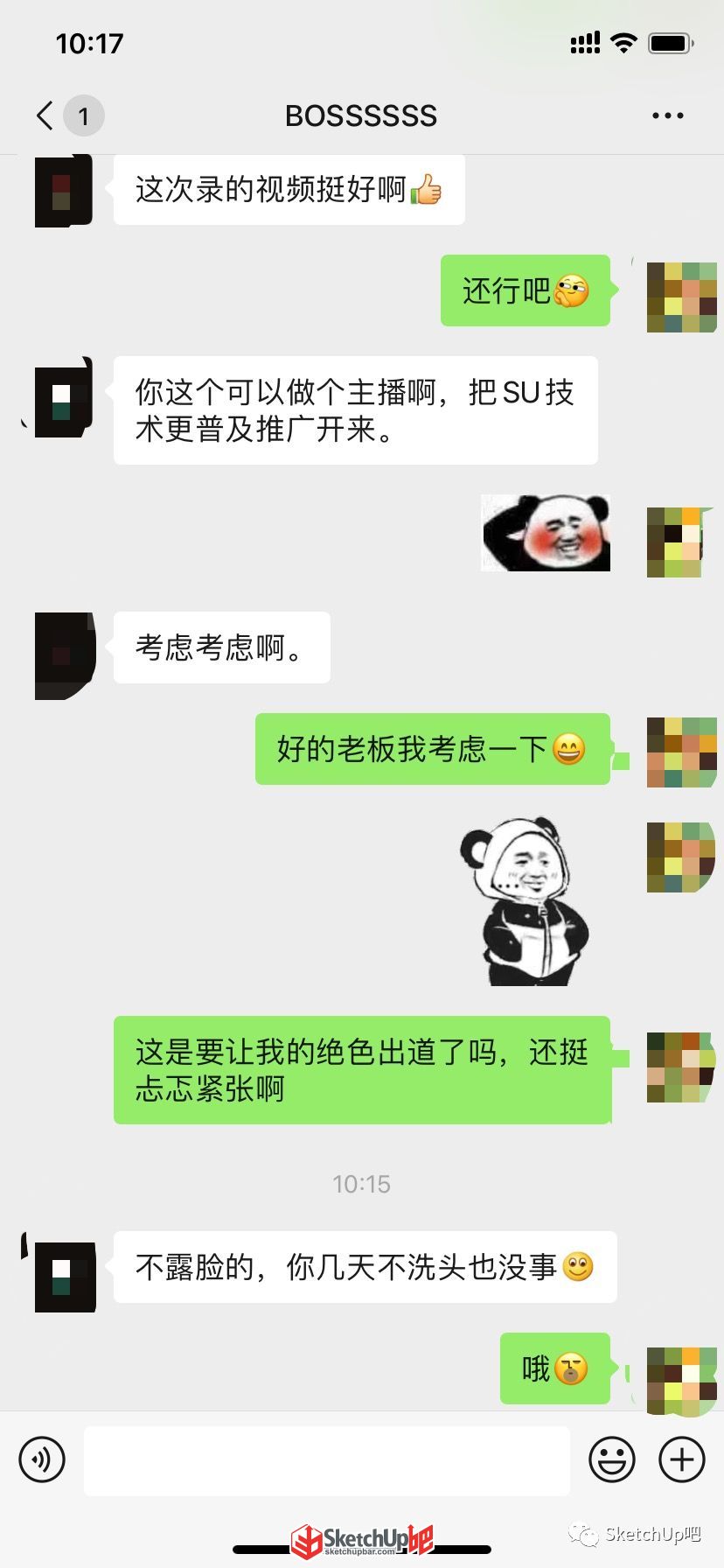Go back to the chat list

[45, 115]
